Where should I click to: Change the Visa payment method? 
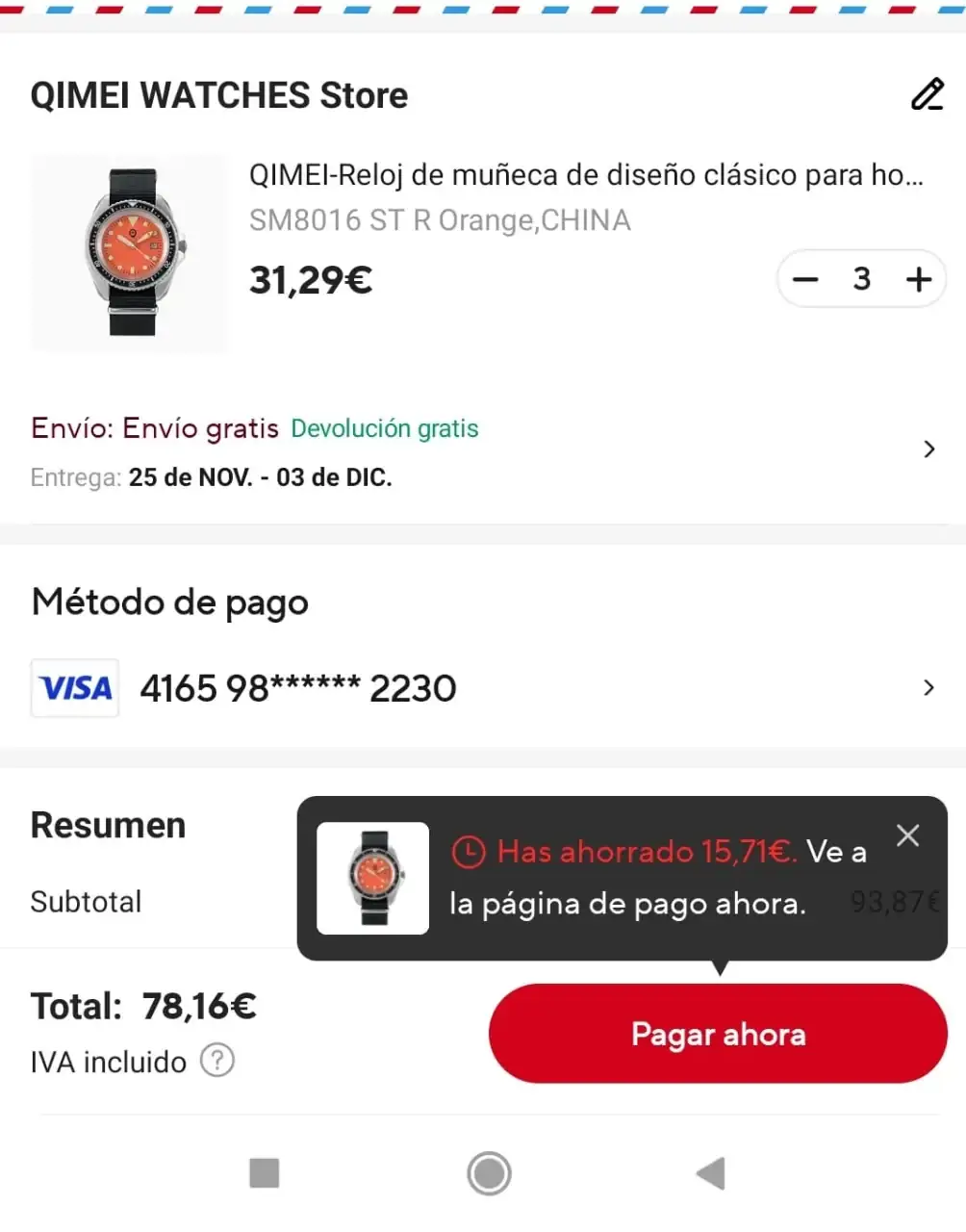click(928, 688)
